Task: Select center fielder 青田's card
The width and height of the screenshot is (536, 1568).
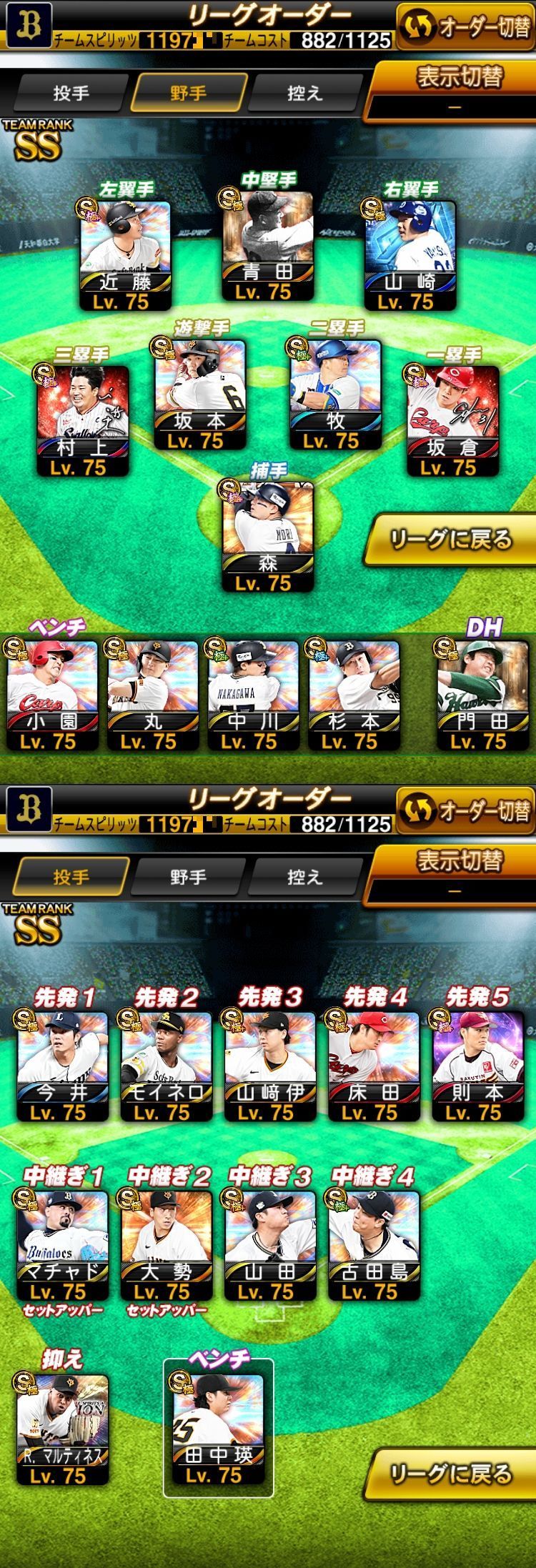Action: coord(263,242)
